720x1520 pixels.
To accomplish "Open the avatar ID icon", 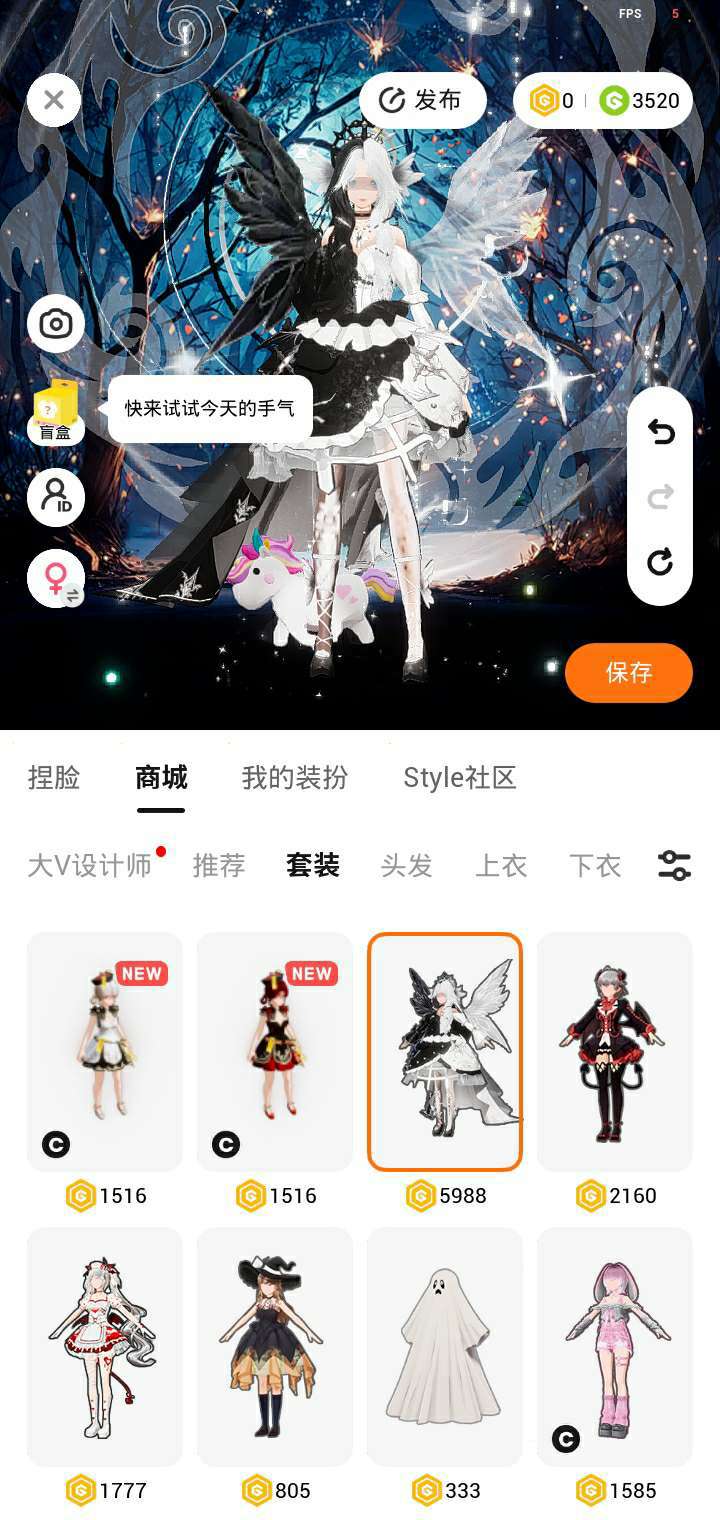I will tap(56, 497).
